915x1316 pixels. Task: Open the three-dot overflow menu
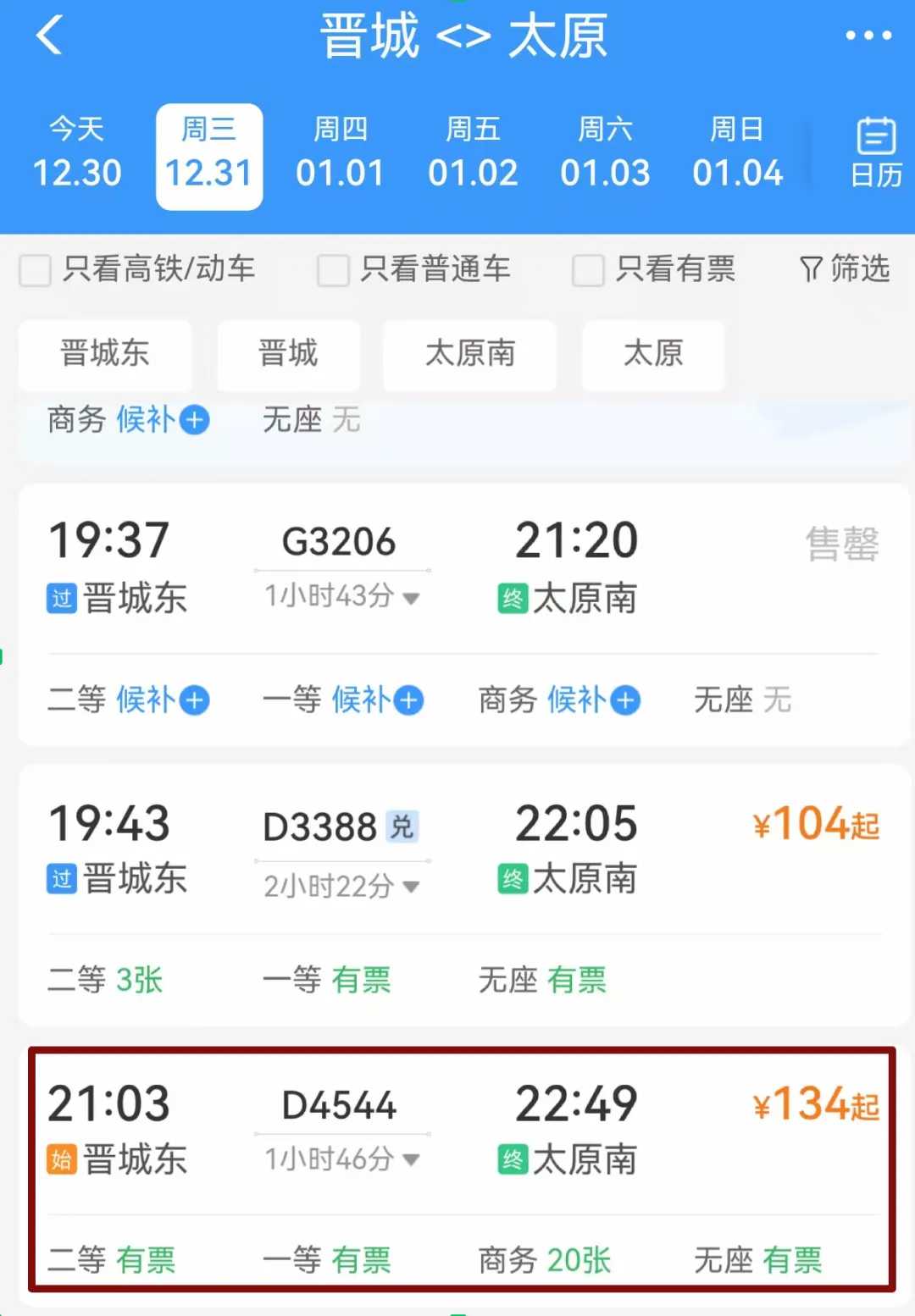tap(868, 36)
